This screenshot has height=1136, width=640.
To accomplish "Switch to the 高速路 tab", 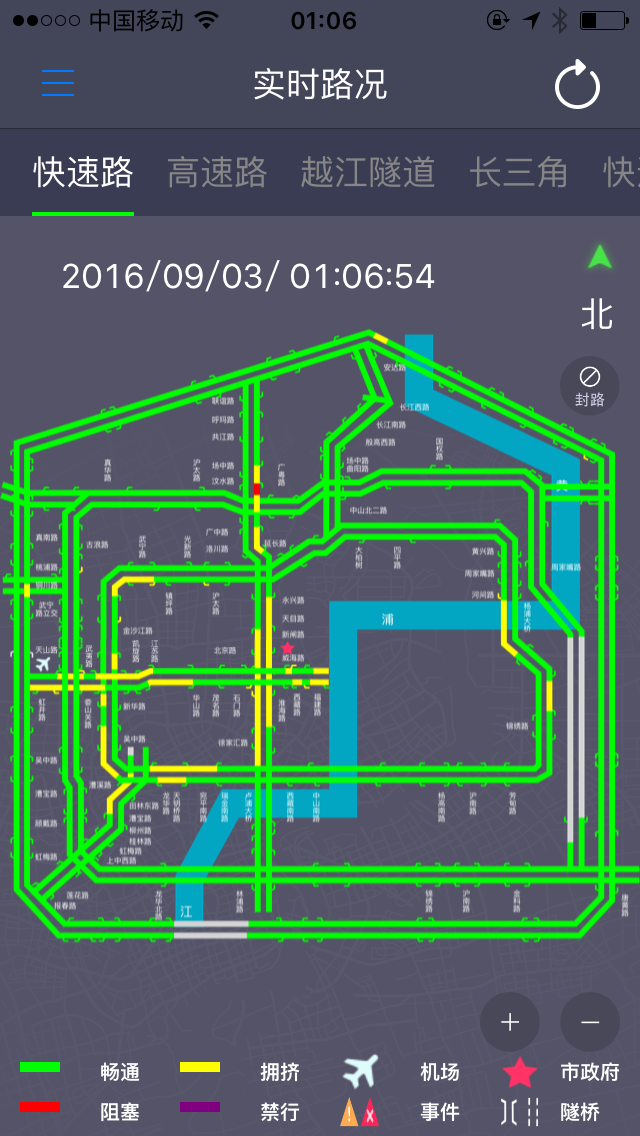I will click(217, 173).
